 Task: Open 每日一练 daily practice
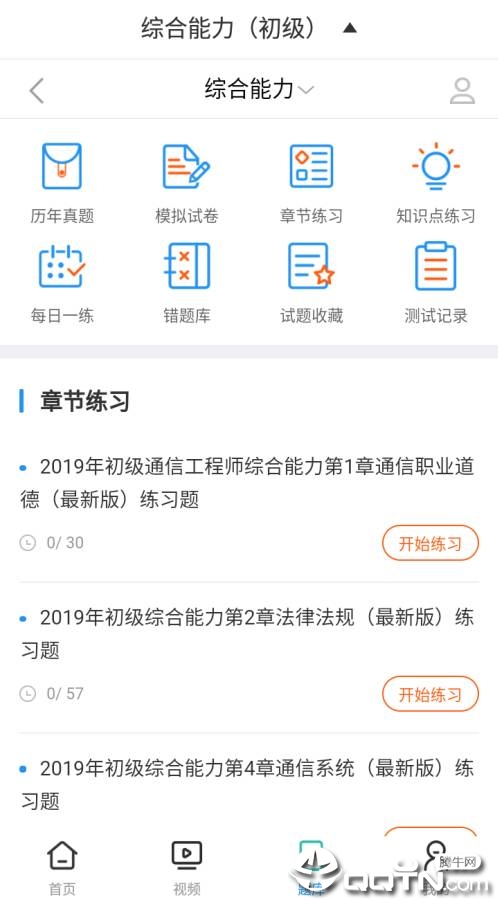click(62, 283)
